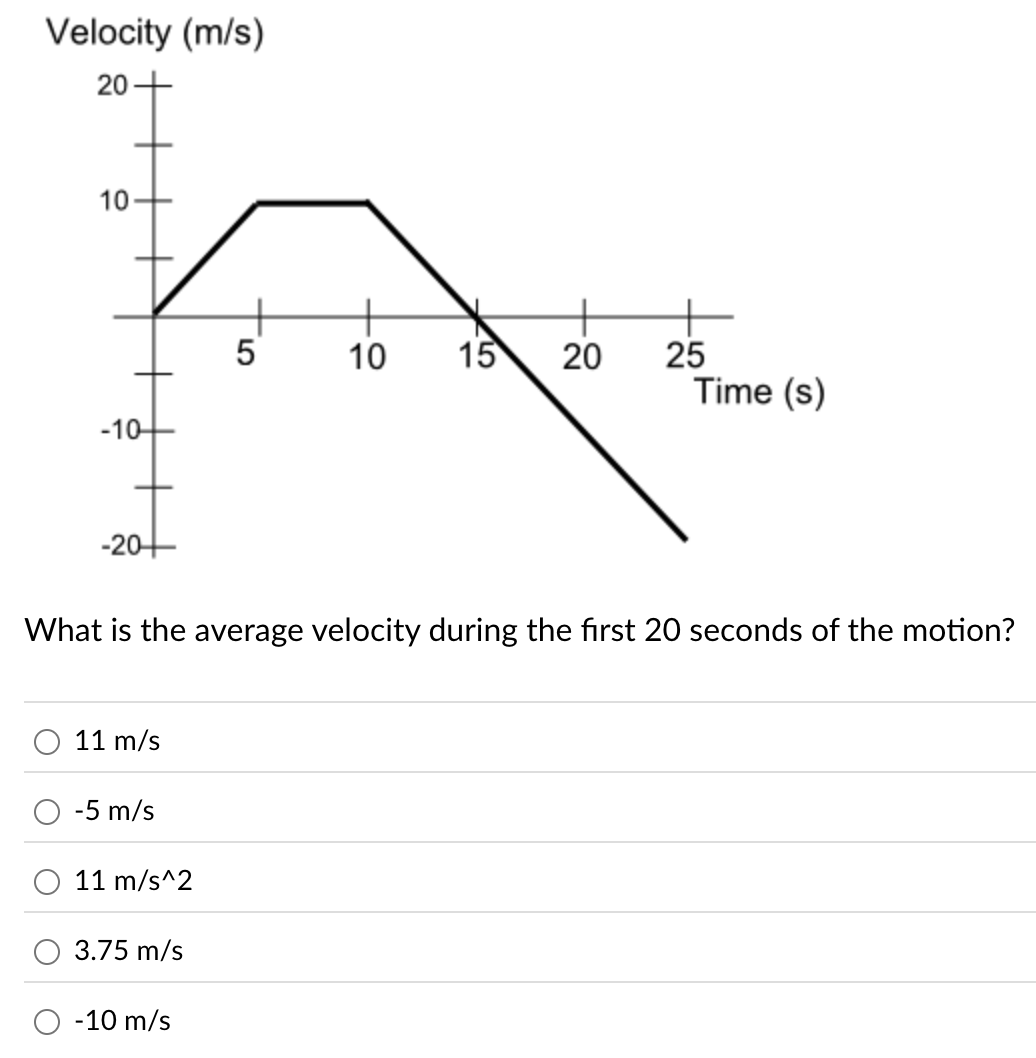Select the -5 m/s answer option

[x=45, y=811]
